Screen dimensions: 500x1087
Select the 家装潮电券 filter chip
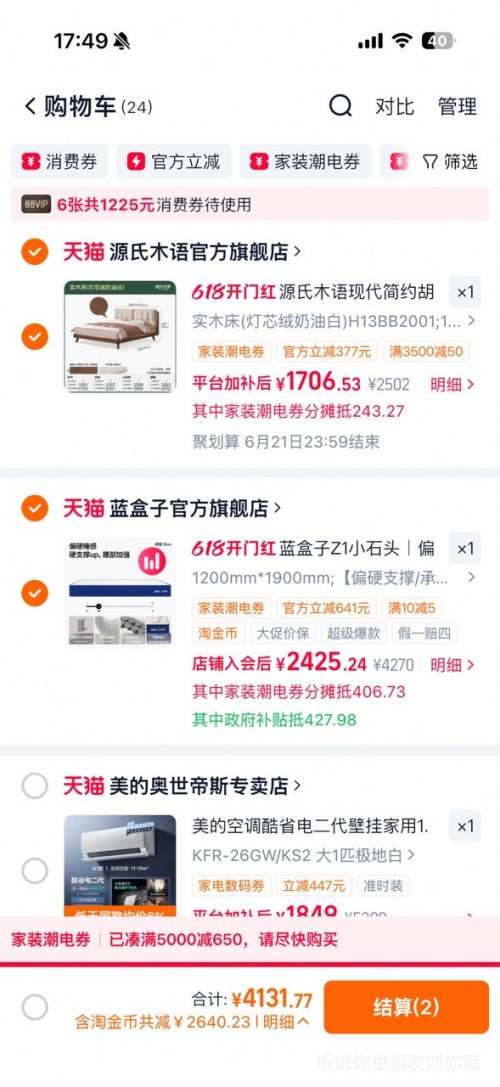pyautogui.click(x=305, y=162)
